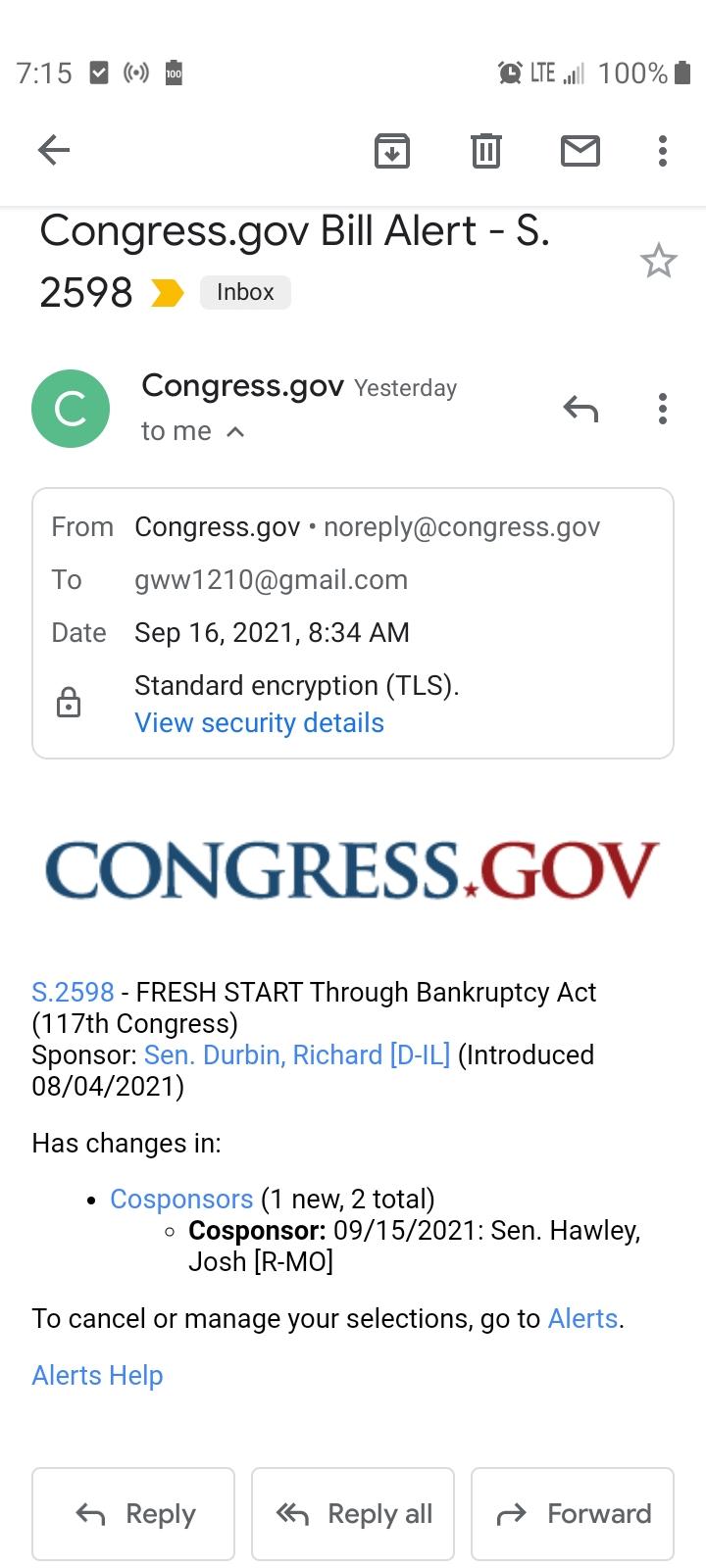The image size is (706, 1568).
Task: Open the top toolbar overflow menu
Action: (x=663, y=151)
